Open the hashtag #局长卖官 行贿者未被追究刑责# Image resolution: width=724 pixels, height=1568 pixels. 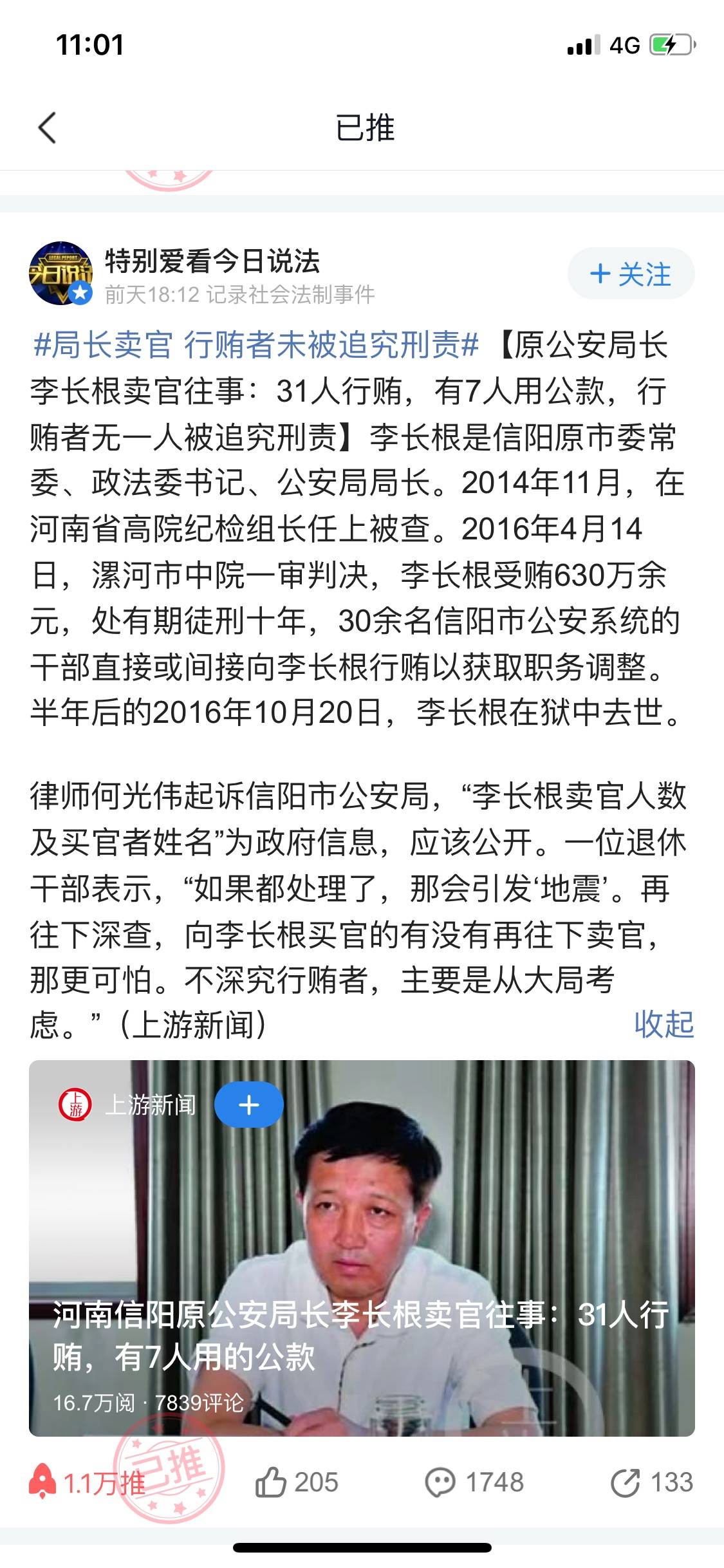[256, 346]
